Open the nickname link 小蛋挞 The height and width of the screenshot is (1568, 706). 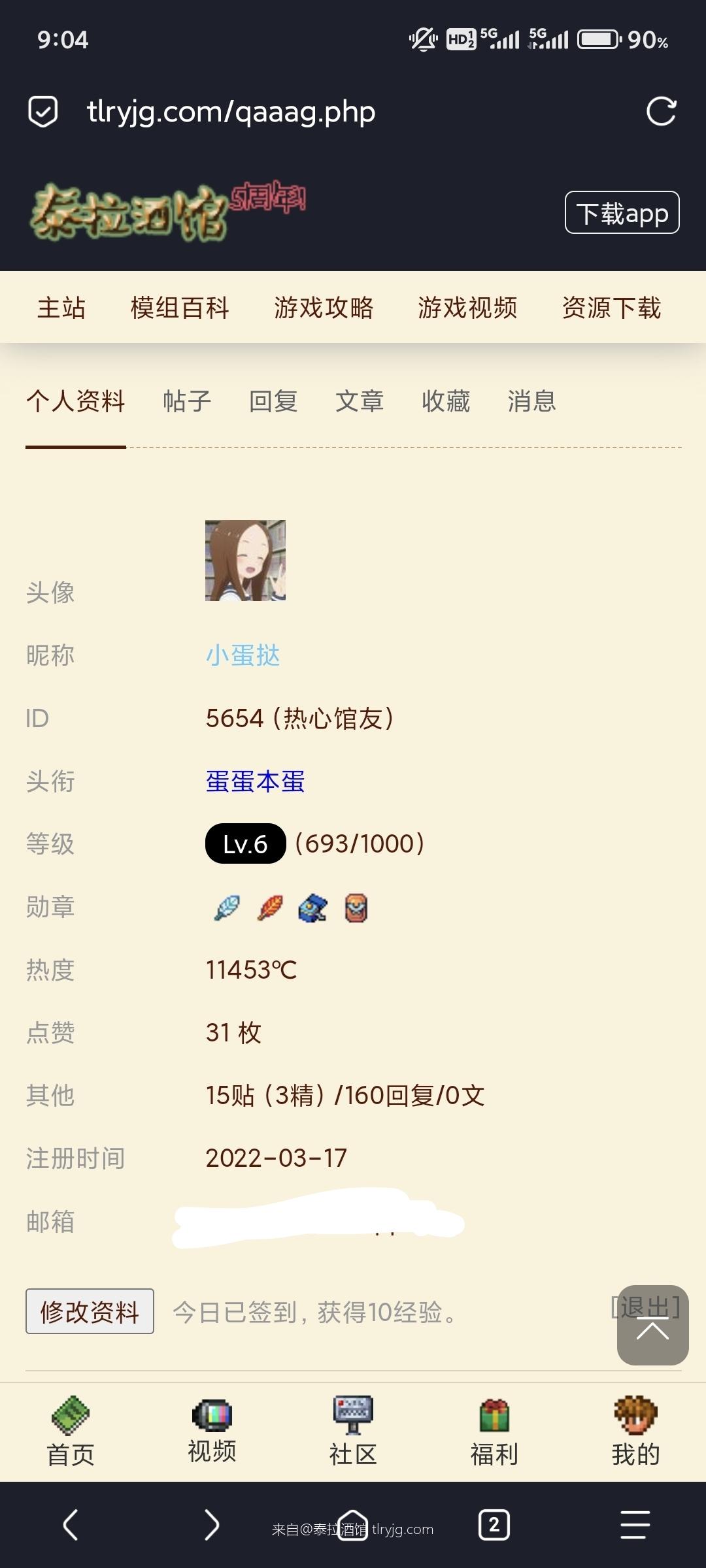[x=243, y=655]
